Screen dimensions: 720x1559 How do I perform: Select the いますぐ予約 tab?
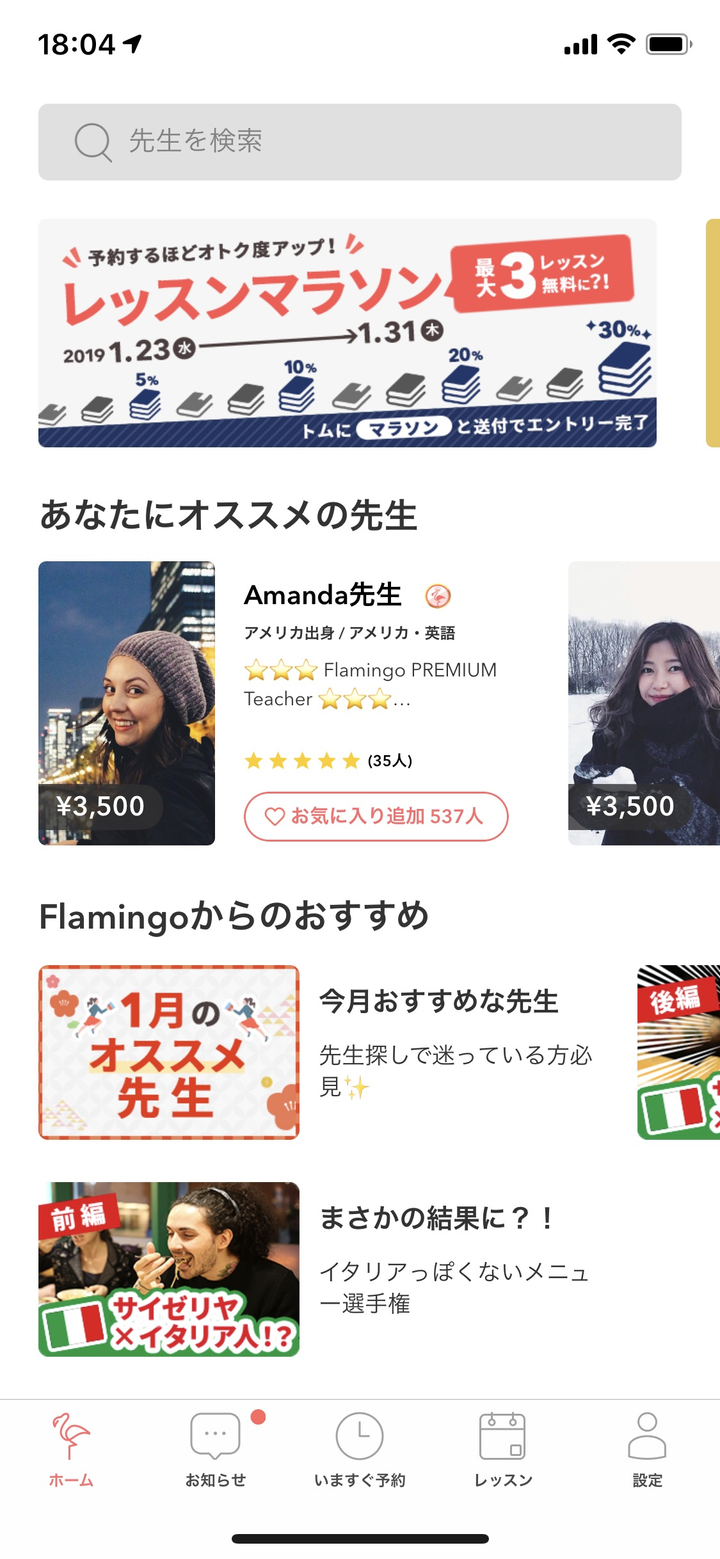click(x=359, y=1450)
